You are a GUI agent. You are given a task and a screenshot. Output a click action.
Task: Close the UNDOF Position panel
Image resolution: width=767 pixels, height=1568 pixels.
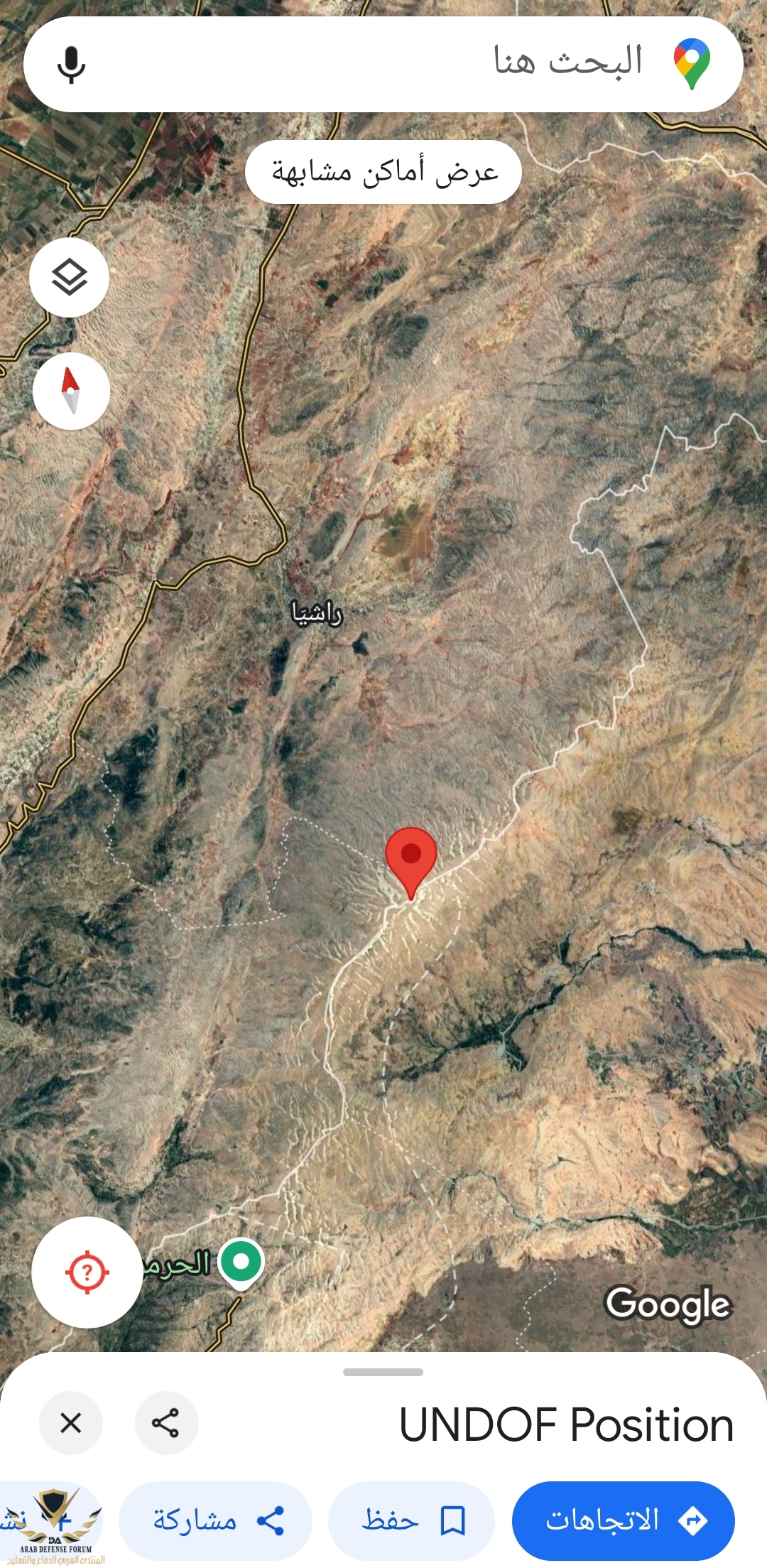71,1423
